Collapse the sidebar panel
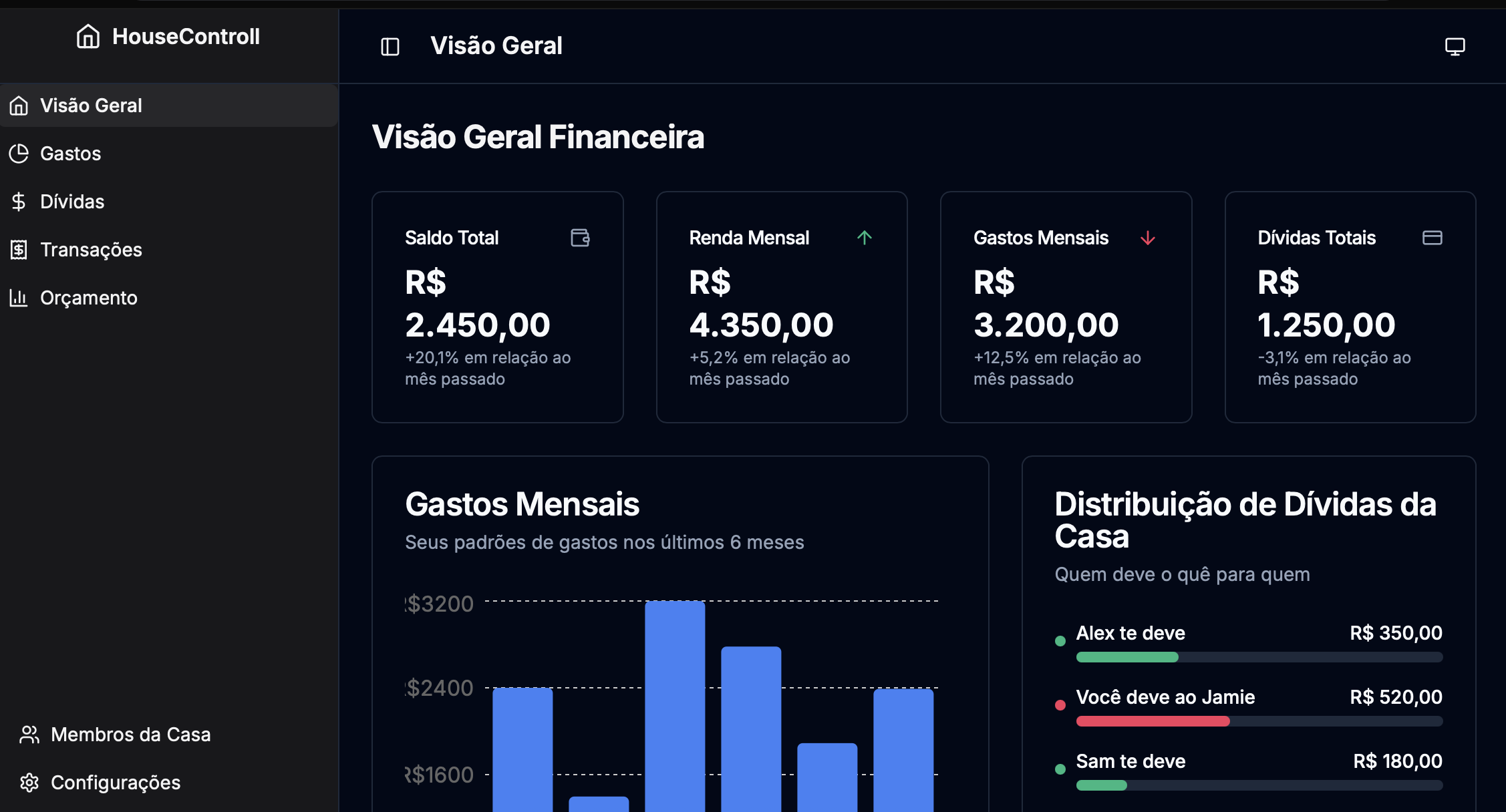 point(390,47)
